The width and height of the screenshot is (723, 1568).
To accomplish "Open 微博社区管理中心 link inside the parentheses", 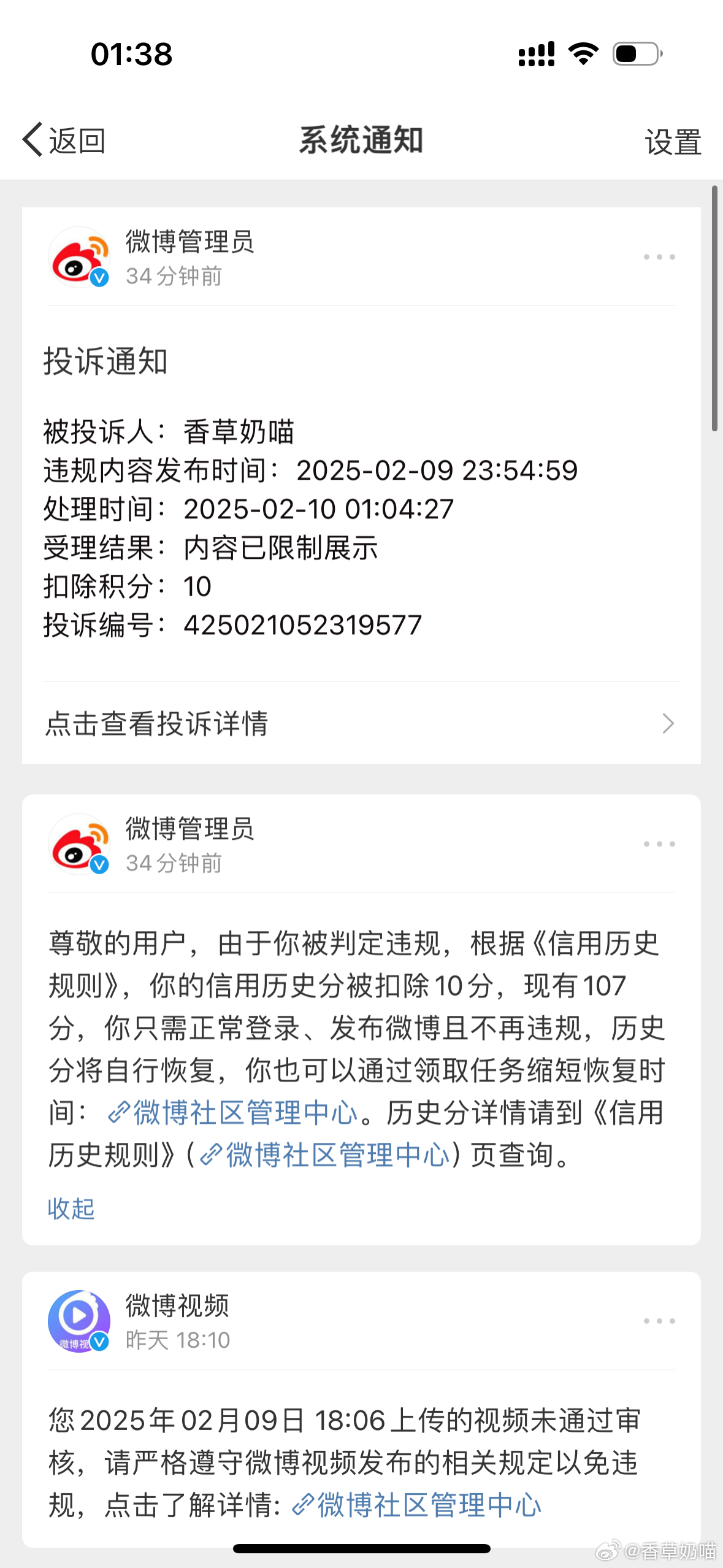I will 326,1155.
